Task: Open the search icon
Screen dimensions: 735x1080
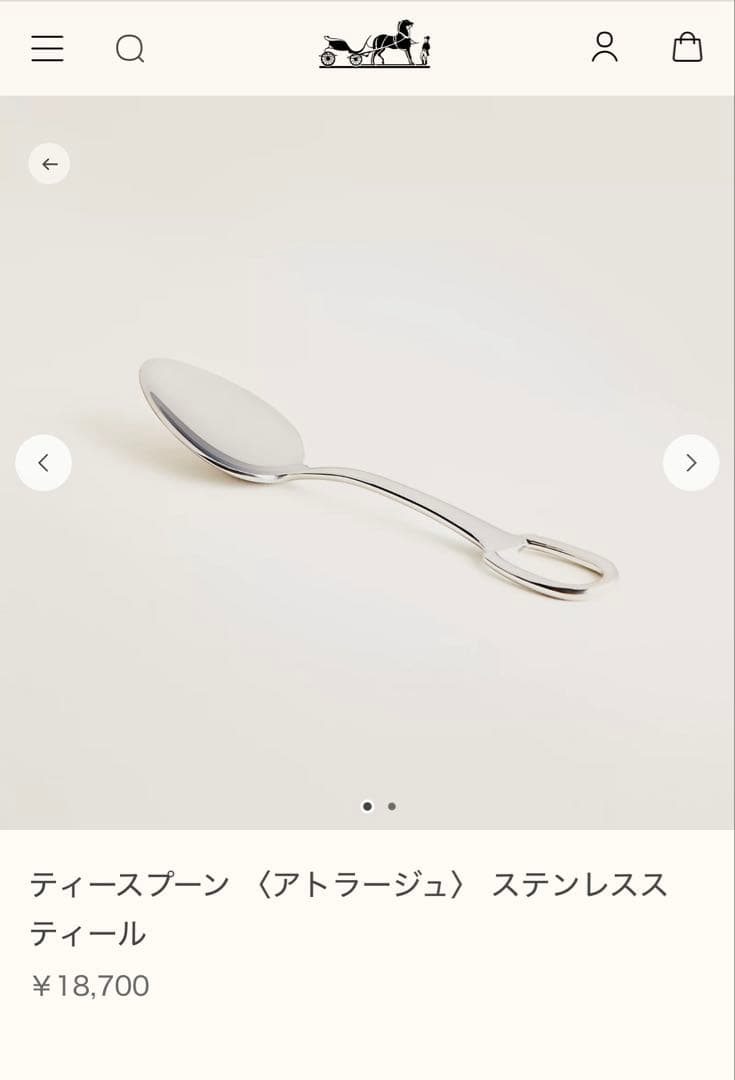Action: (130, 48)
